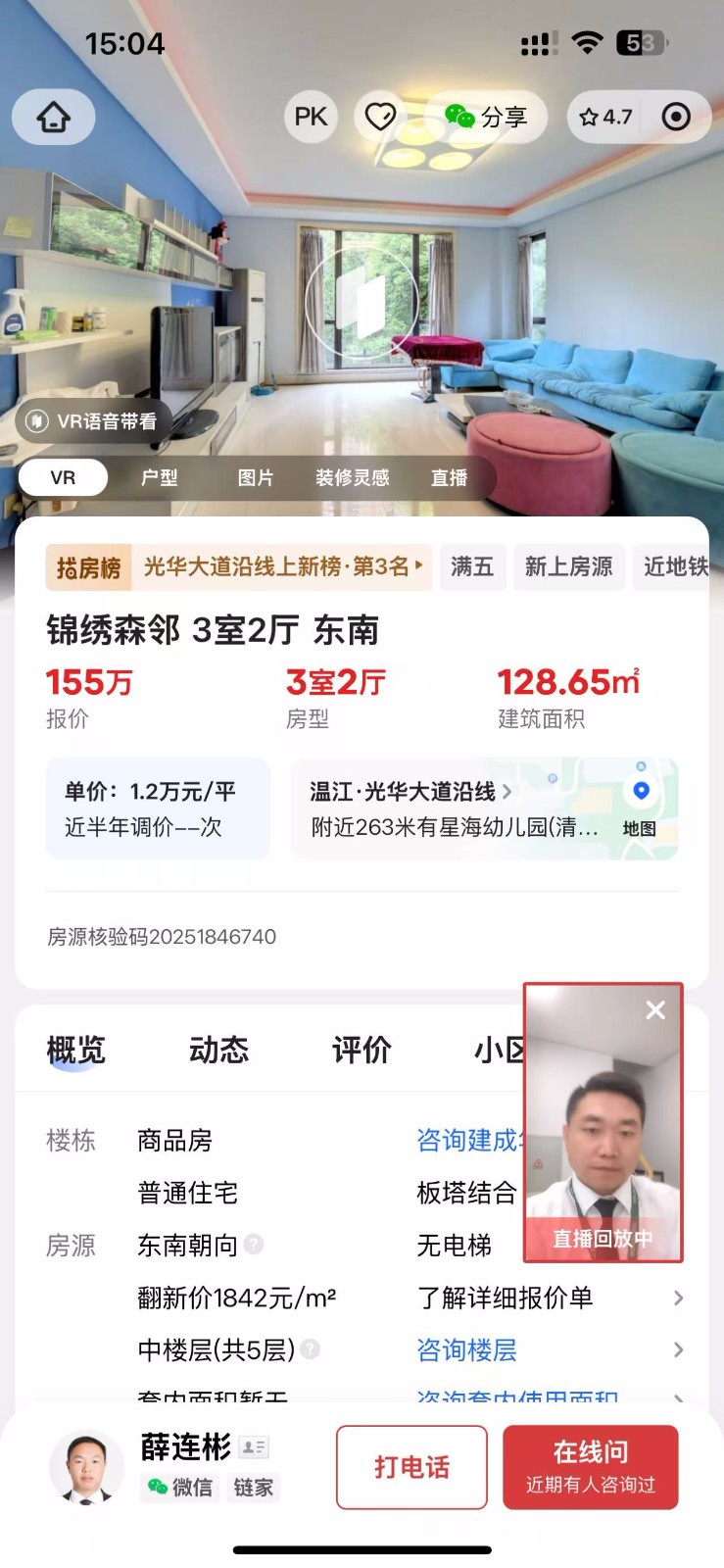Open the 装修灵感 tab

coord(352,478)
